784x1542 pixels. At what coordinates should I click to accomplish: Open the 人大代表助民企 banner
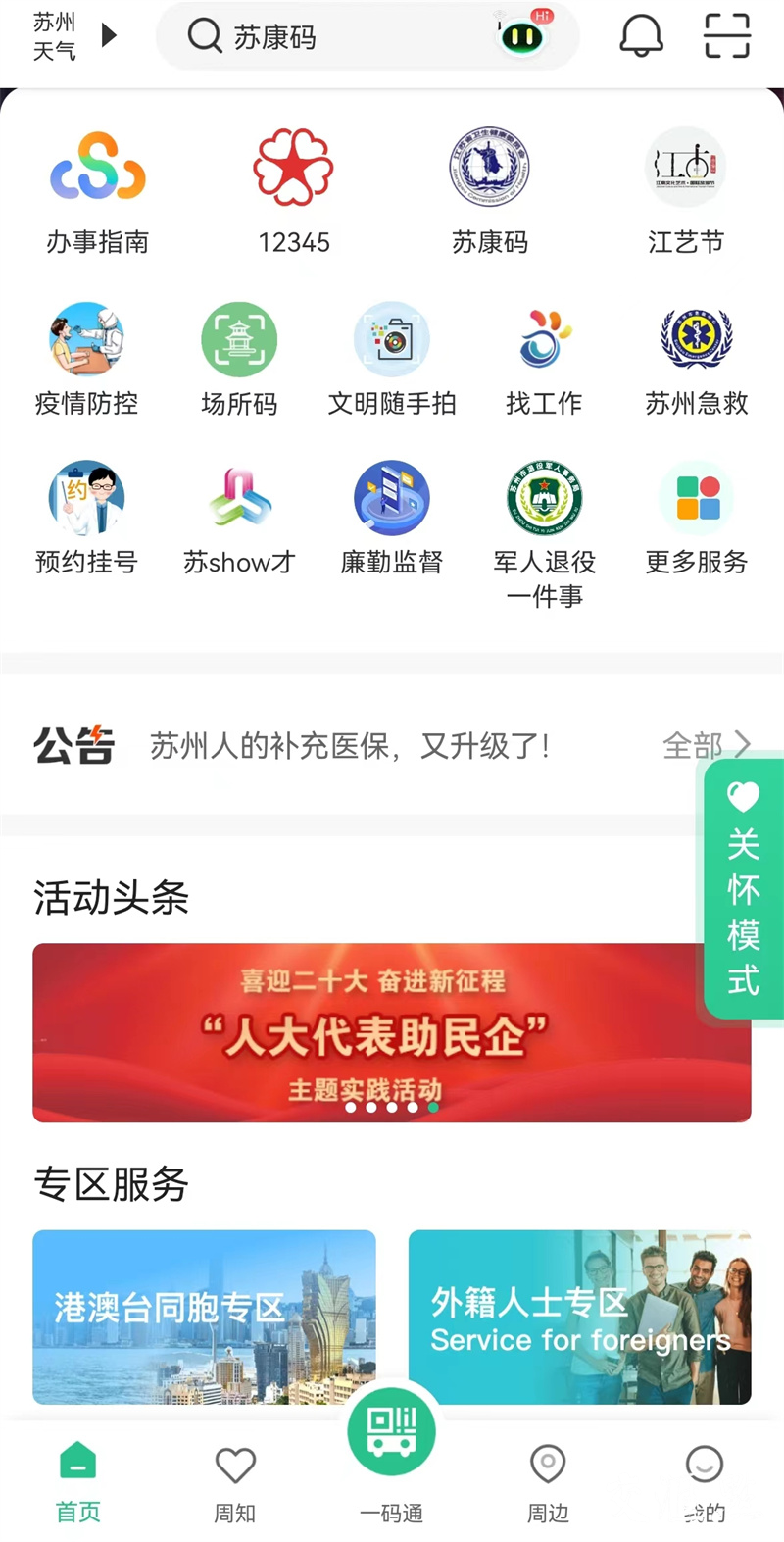pos(391,1032)
